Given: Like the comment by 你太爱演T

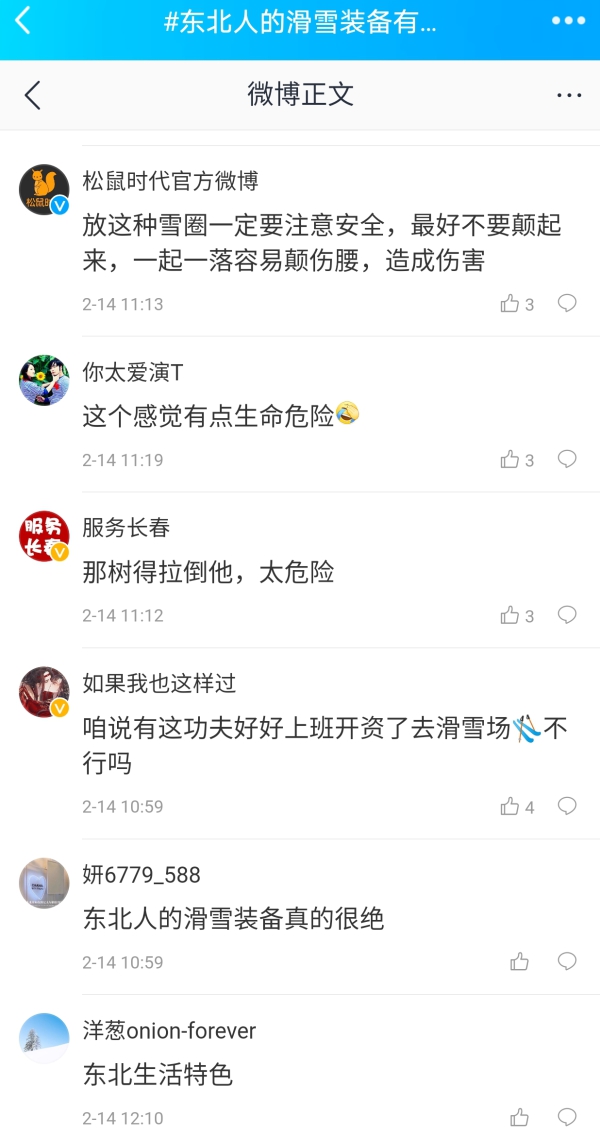Looking at the screenshot, I should point(511,460).
